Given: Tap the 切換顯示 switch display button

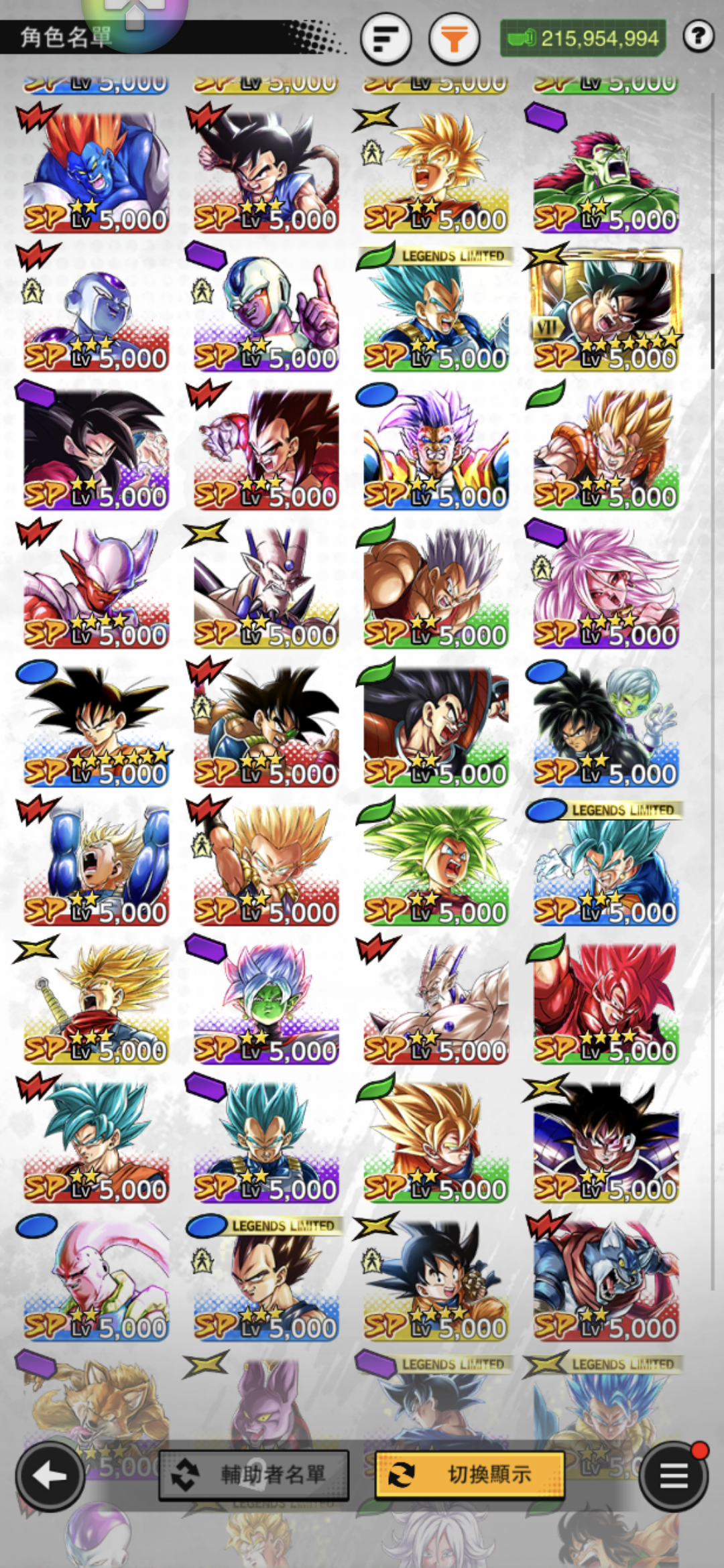Looking at the screenshot, I should (x=469, y=1474).
